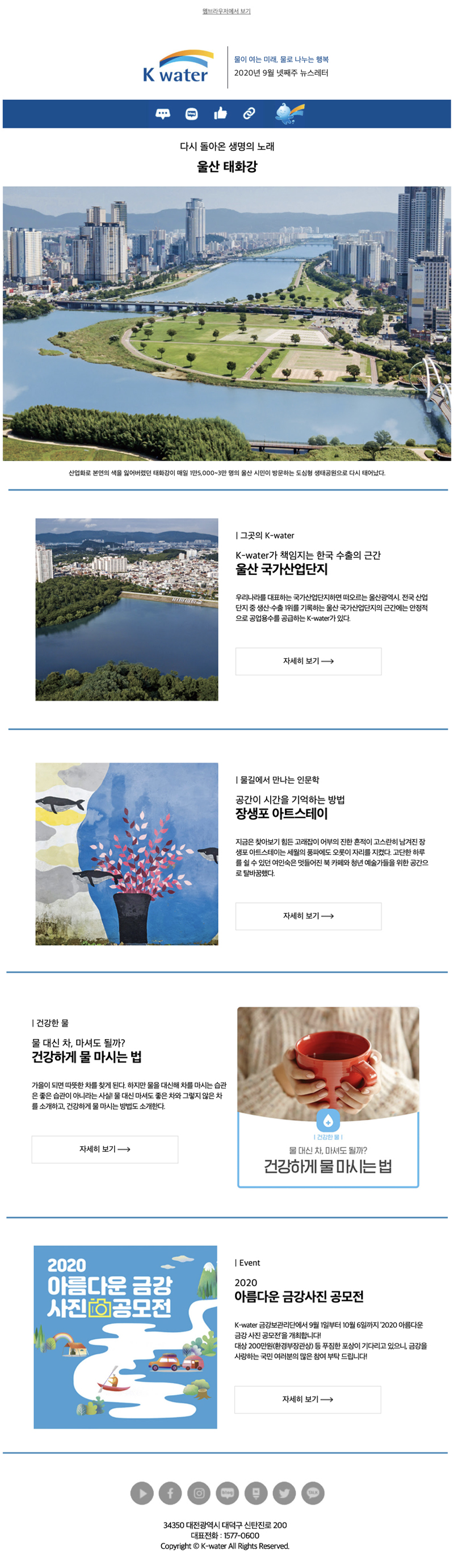Open the 웹브라우저에서 보기 link
Viewport: 454px width, 1568px height.
pos(226,11)
